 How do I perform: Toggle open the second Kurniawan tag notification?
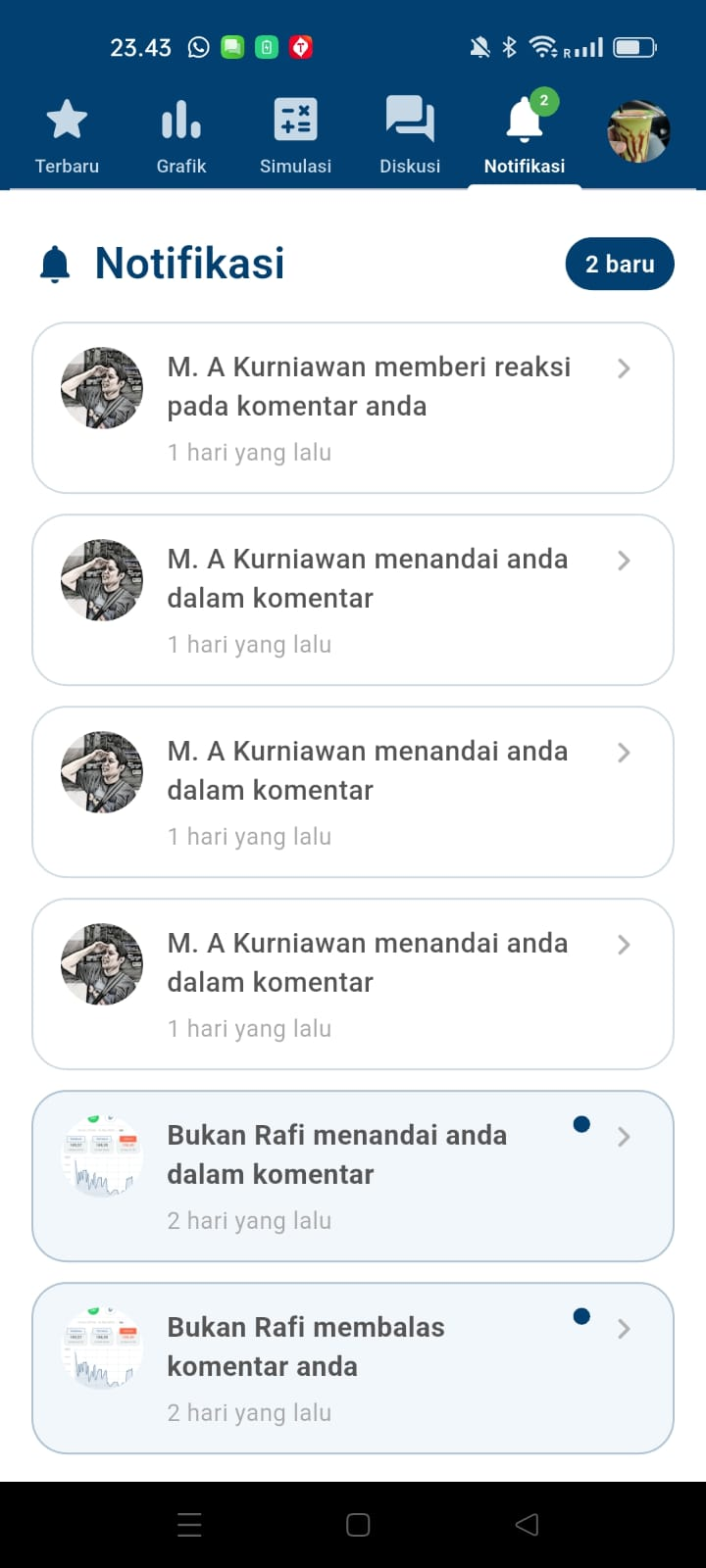(624, 753)
